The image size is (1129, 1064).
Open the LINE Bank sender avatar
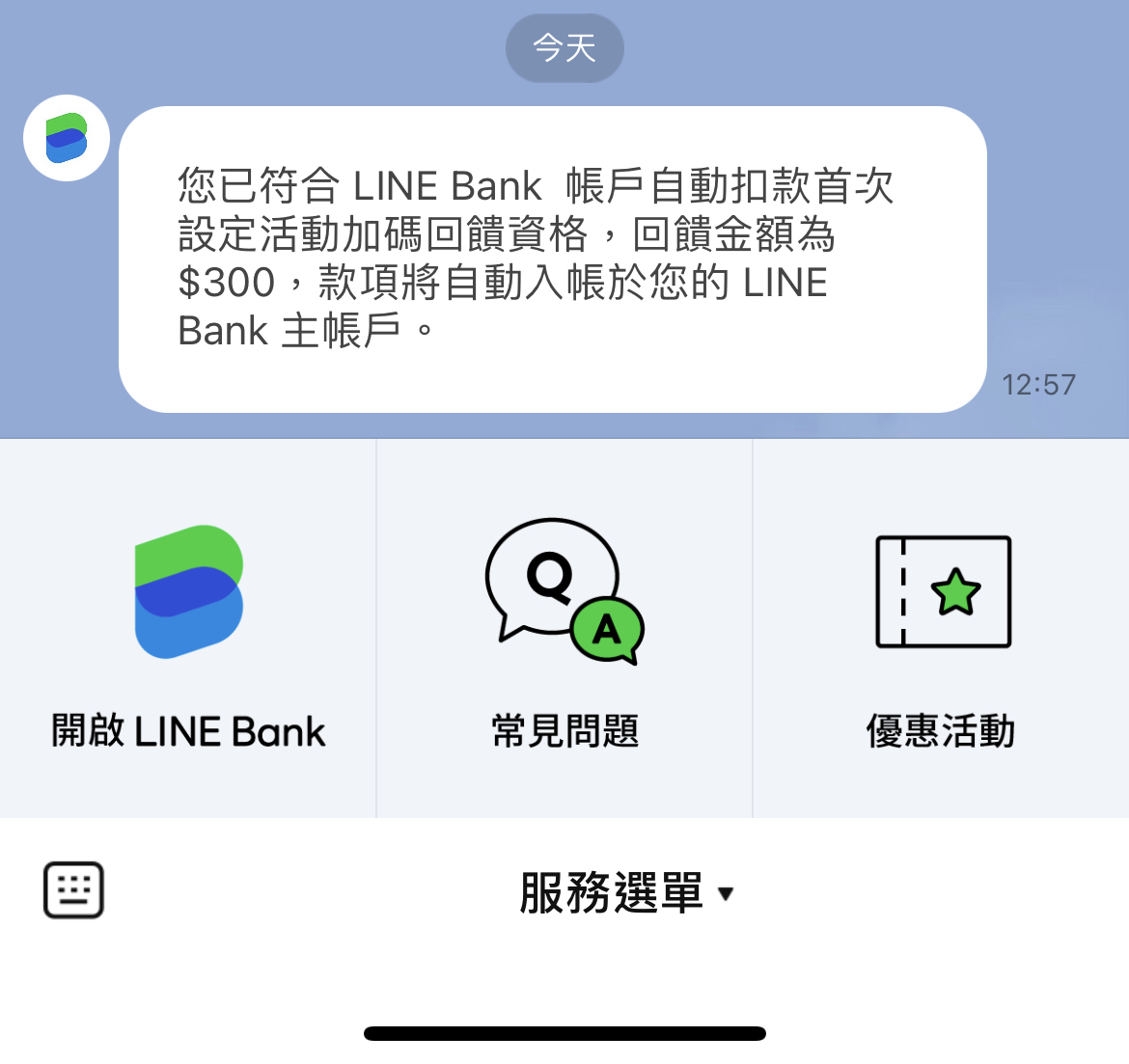click(x=67, y=138)
